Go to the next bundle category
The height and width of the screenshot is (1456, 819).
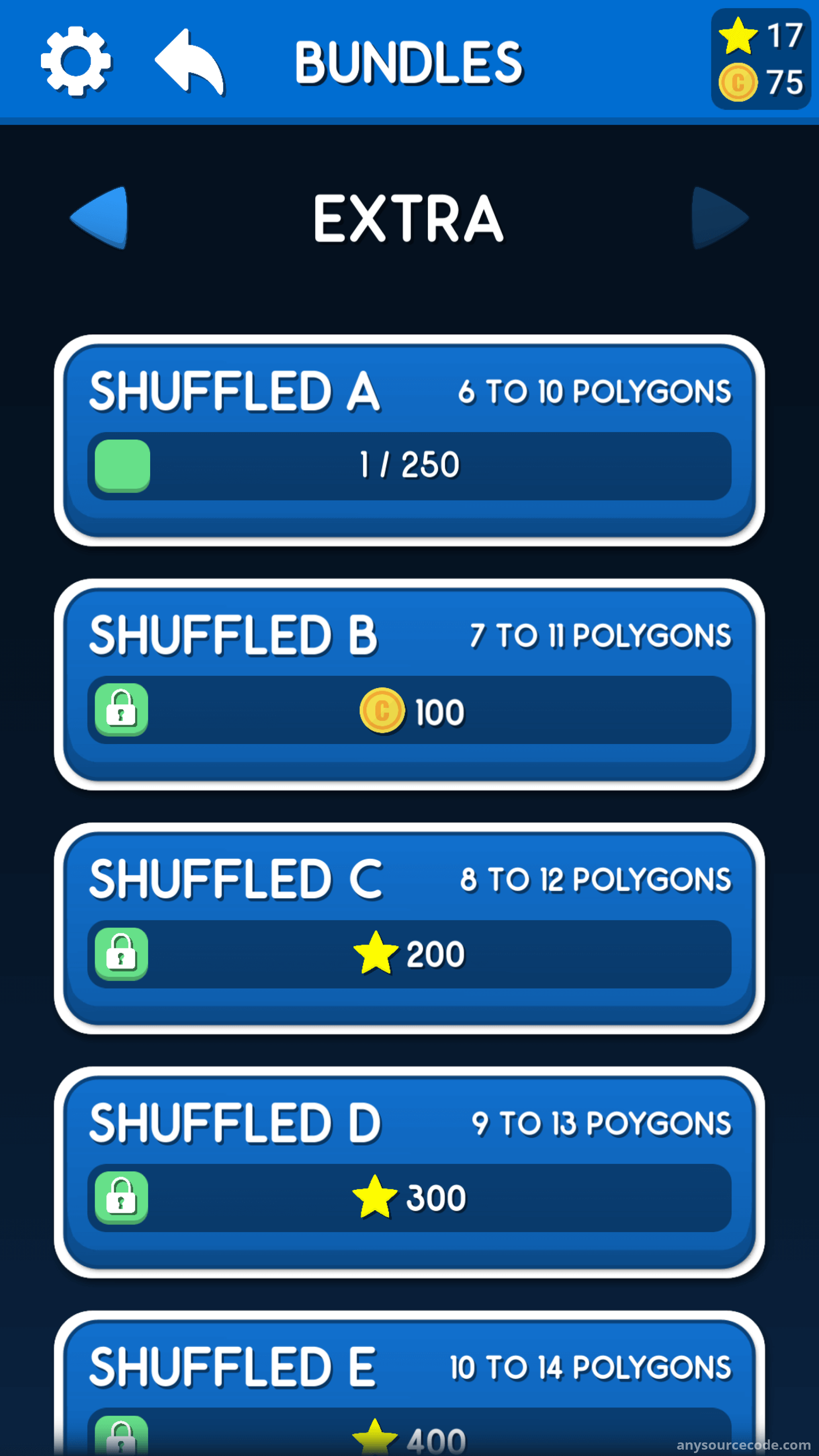[720, 218]
